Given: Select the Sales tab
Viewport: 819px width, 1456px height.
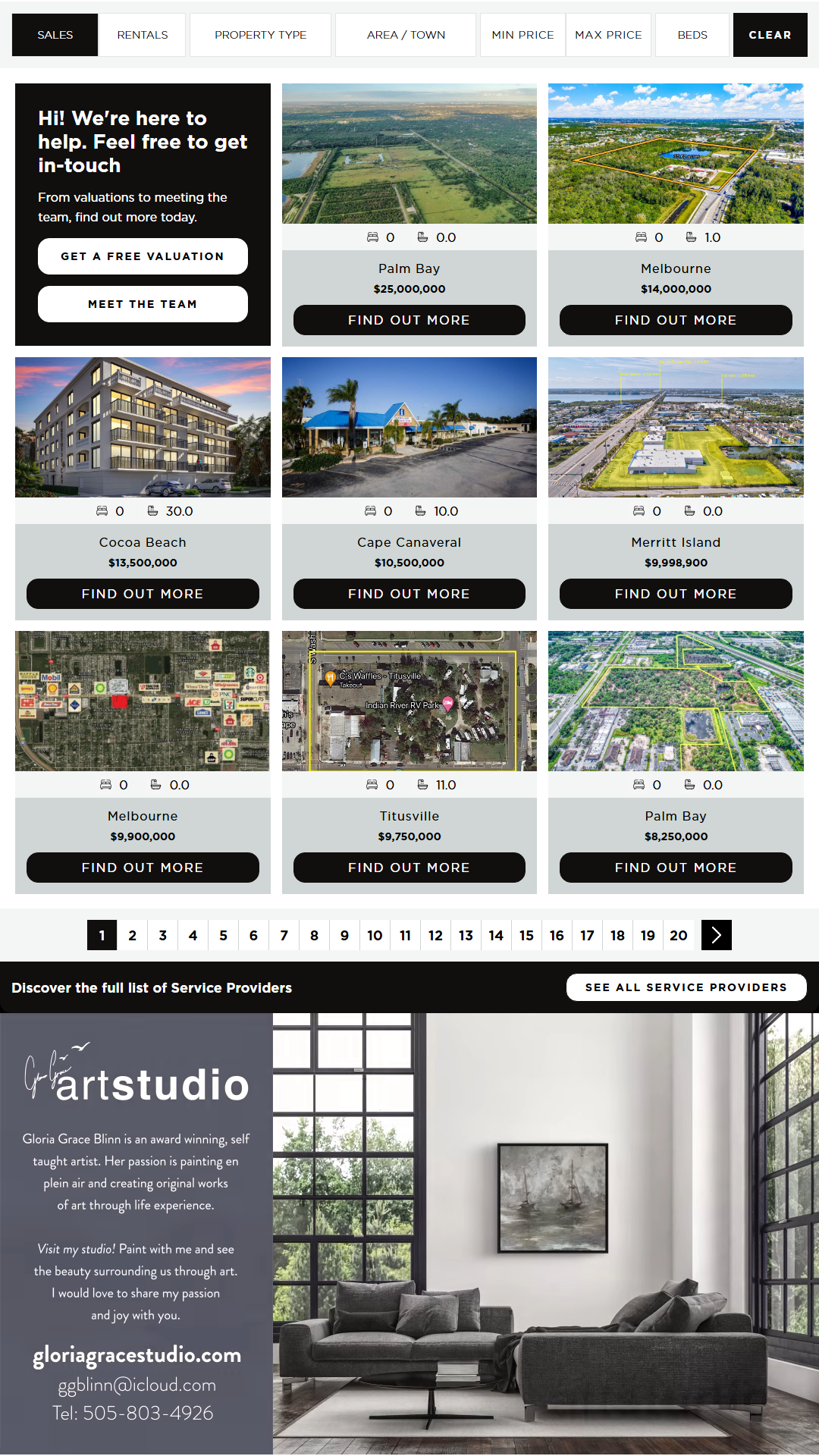Looking at the screenshot, I should 55,35.
